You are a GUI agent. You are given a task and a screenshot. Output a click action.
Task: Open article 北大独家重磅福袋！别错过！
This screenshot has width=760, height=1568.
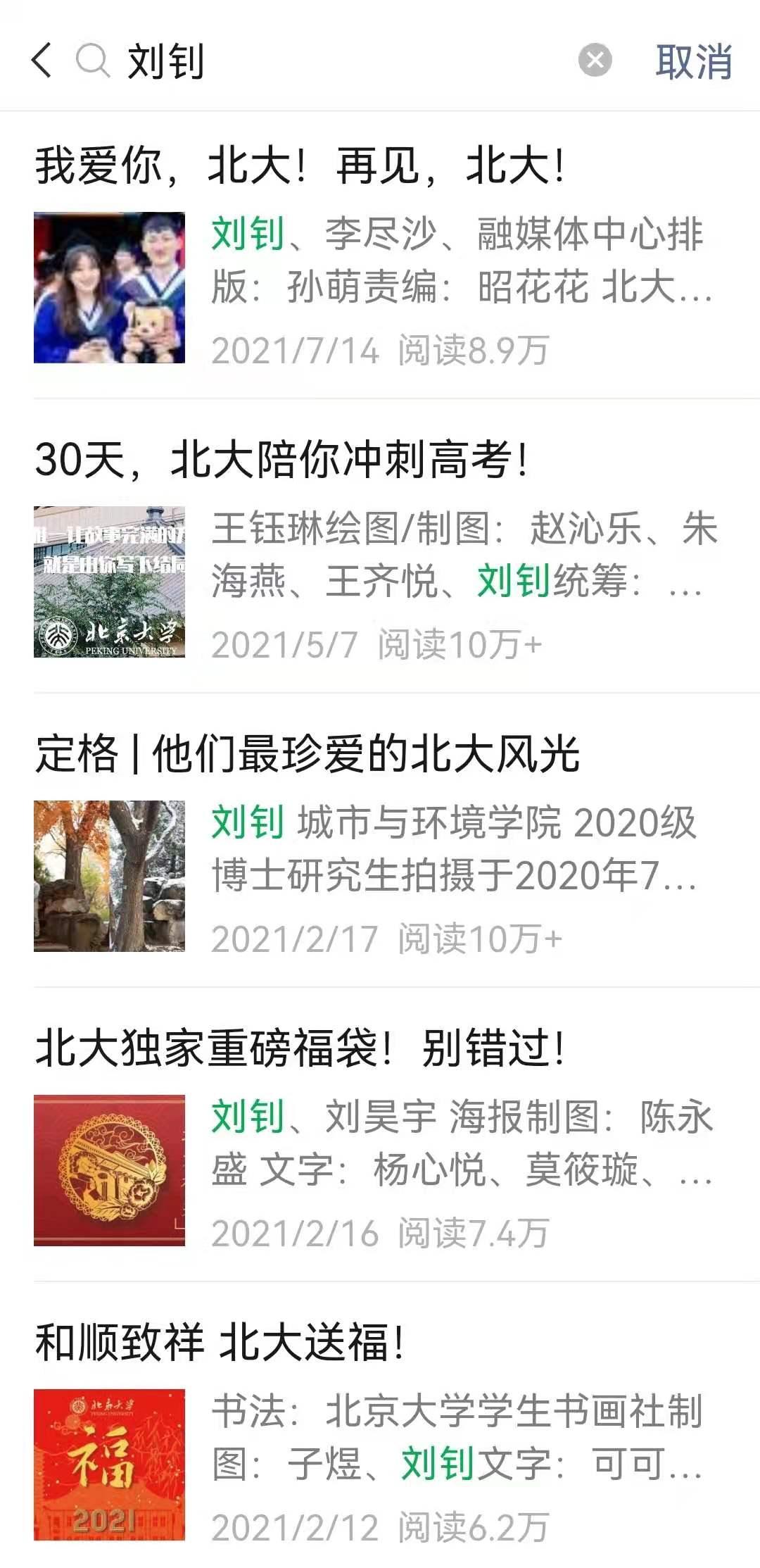(x=300, y=1048)
